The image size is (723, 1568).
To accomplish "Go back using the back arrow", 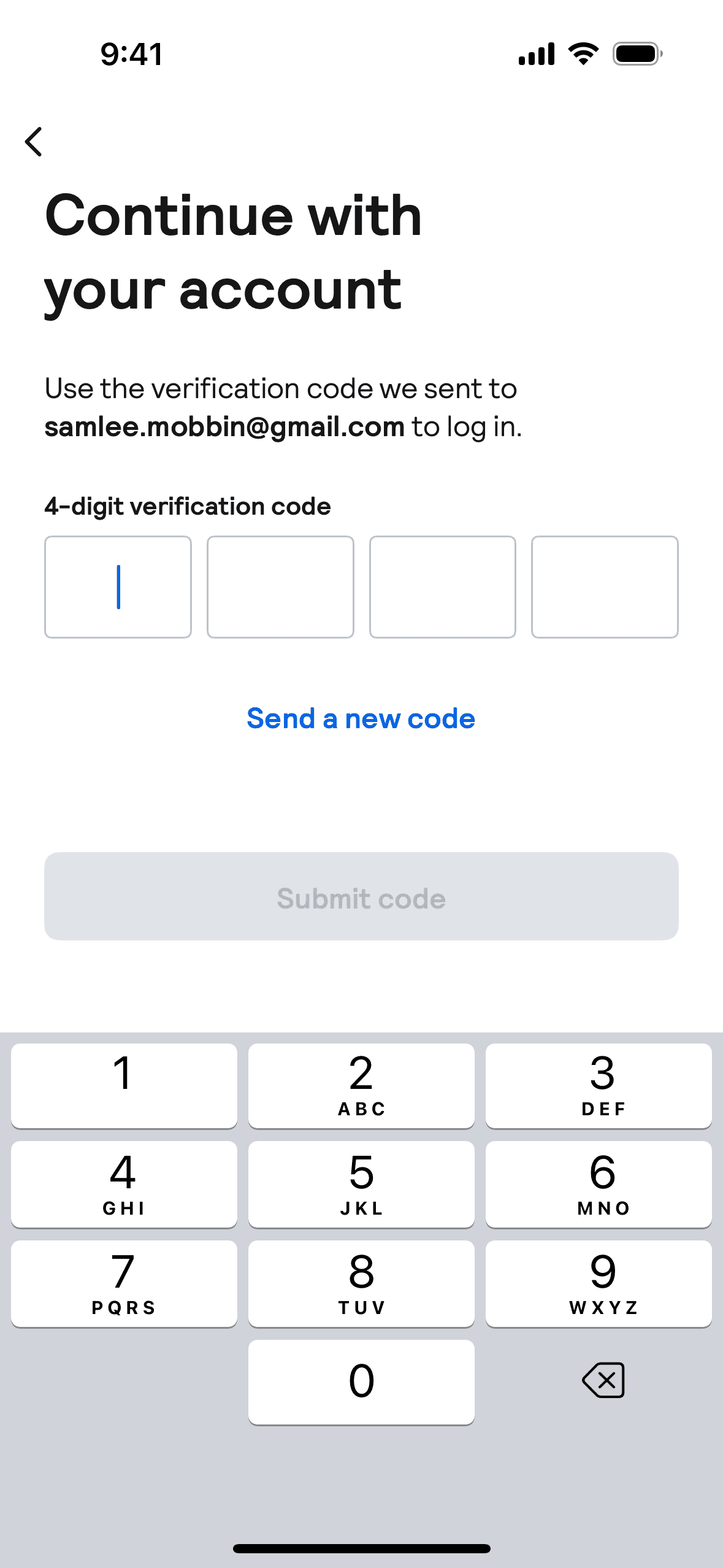I will pos(34,142).
